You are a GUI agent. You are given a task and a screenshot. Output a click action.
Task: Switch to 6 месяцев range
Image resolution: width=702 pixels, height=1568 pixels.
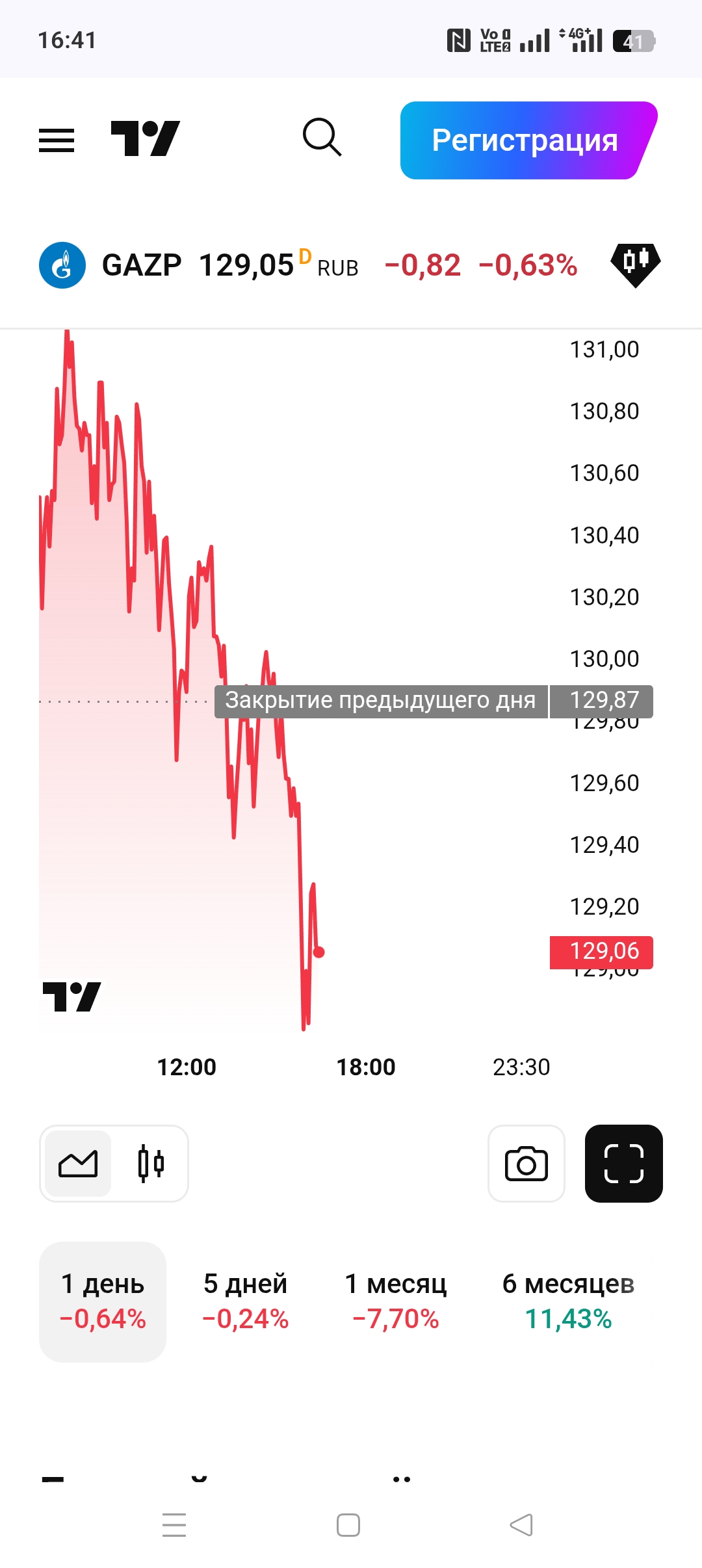[x=568, y=1301]
